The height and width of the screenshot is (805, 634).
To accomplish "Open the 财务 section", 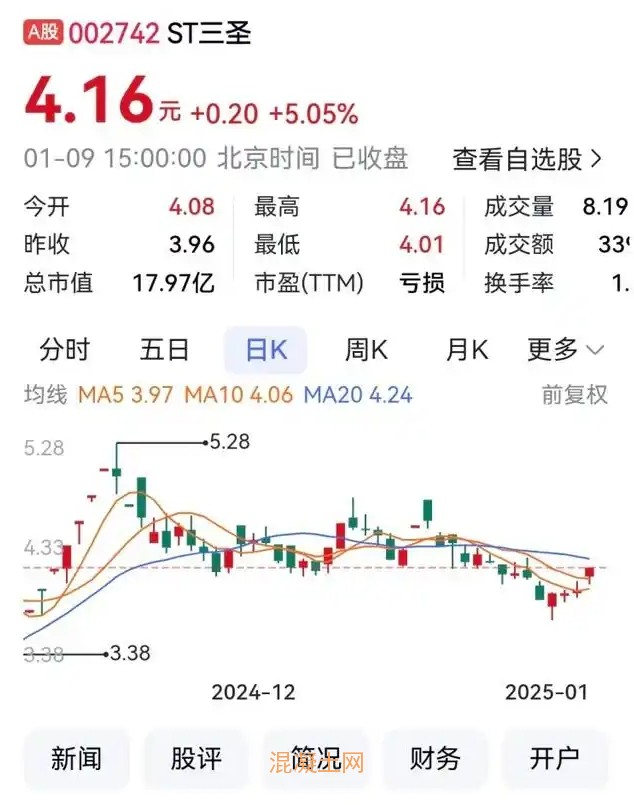I will point(435,759).
